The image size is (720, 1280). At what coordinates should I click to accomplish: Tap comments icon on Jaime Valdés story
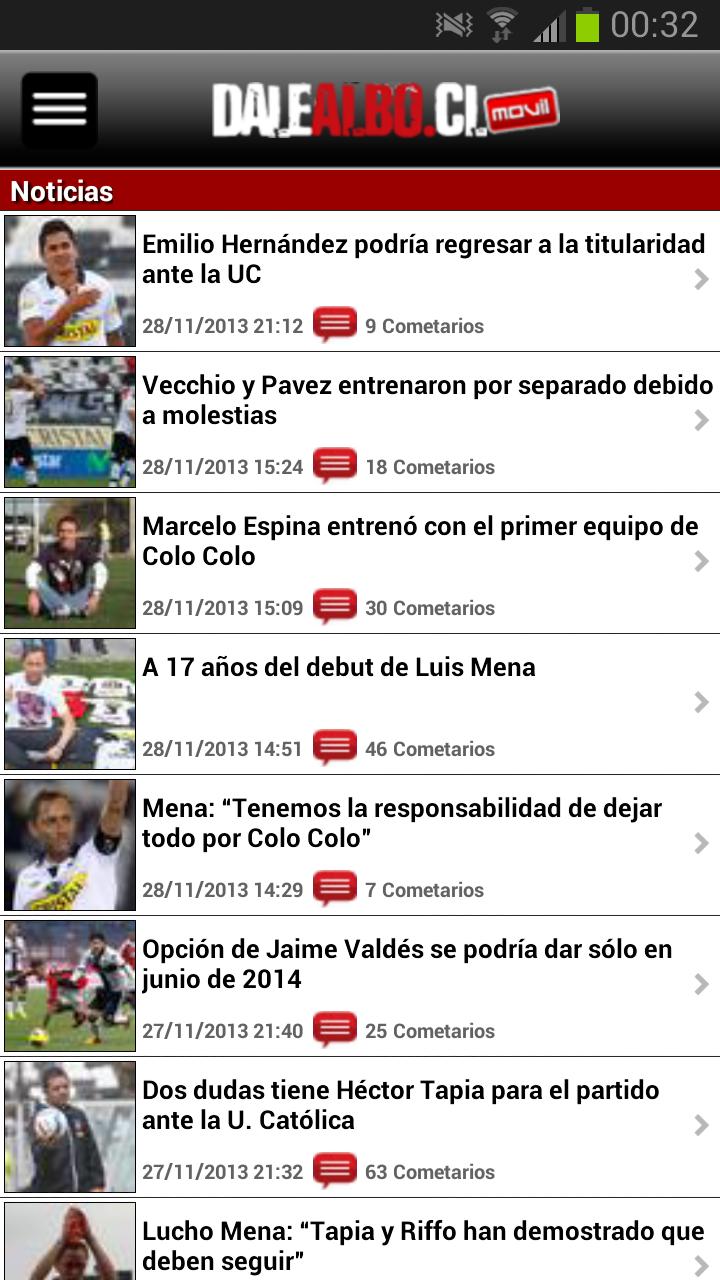pos(337,1028)
